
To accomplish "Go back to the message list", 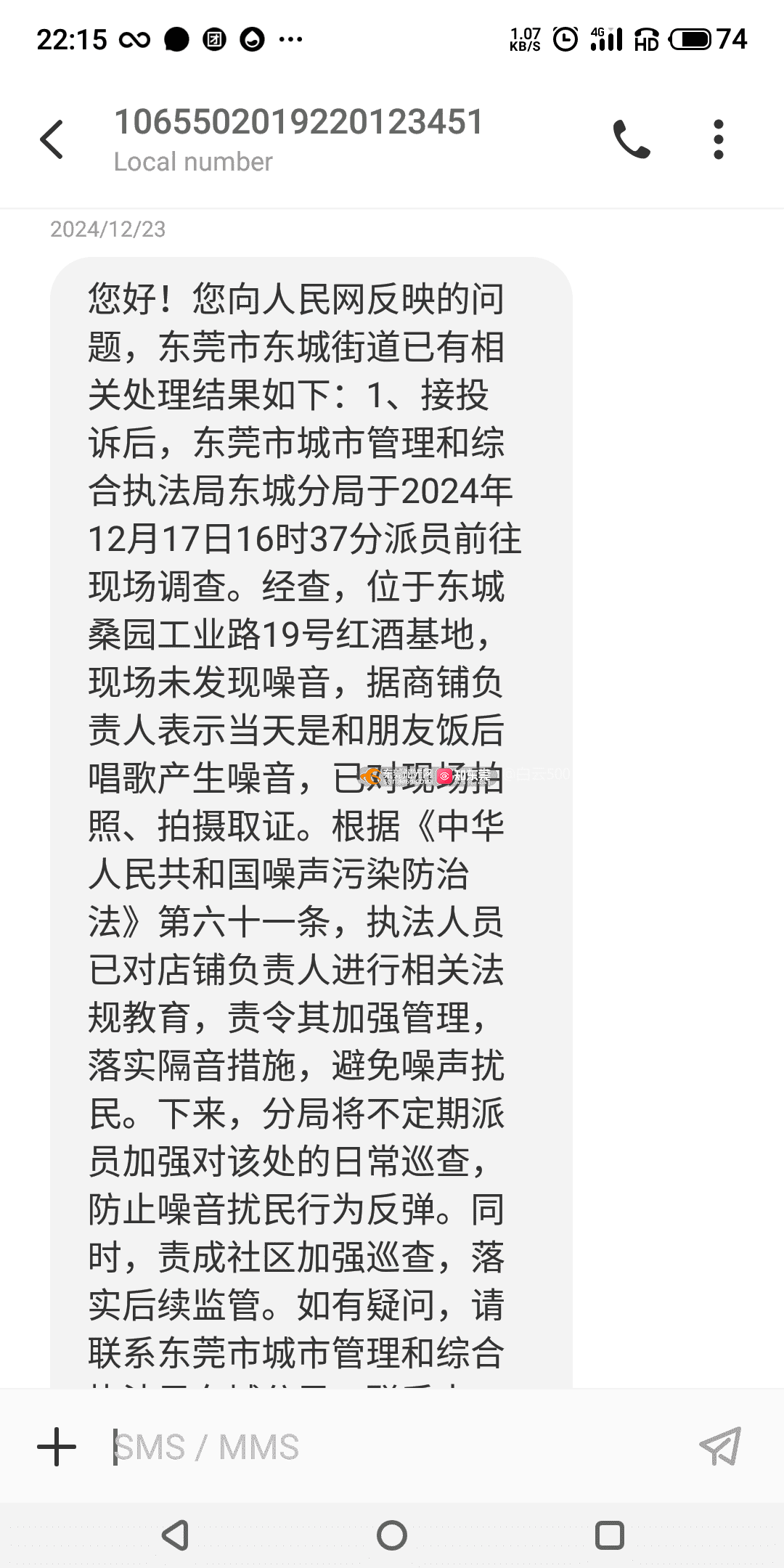I will 52,139.
